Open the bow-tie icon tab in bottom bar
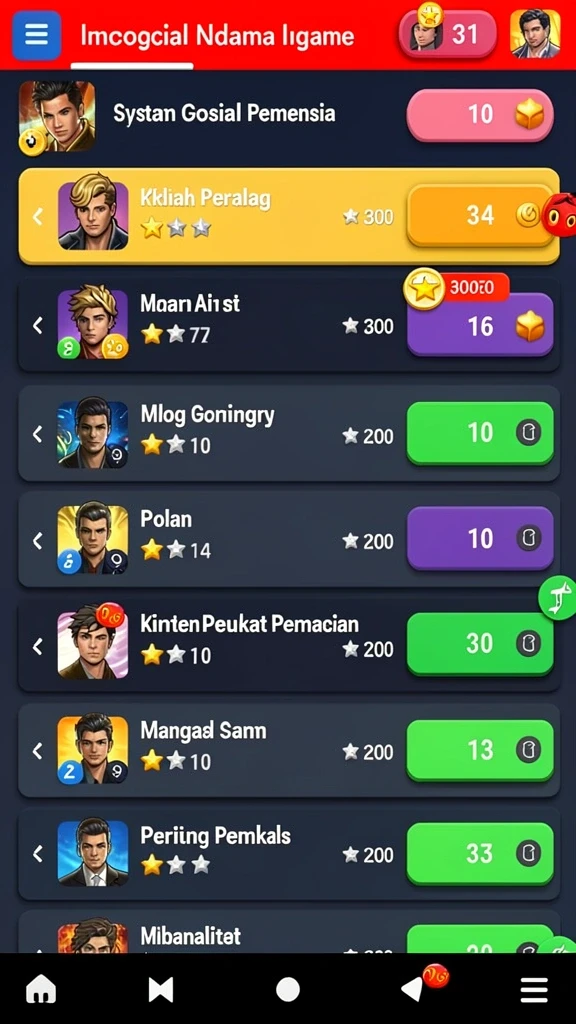 tap(161, 991)
